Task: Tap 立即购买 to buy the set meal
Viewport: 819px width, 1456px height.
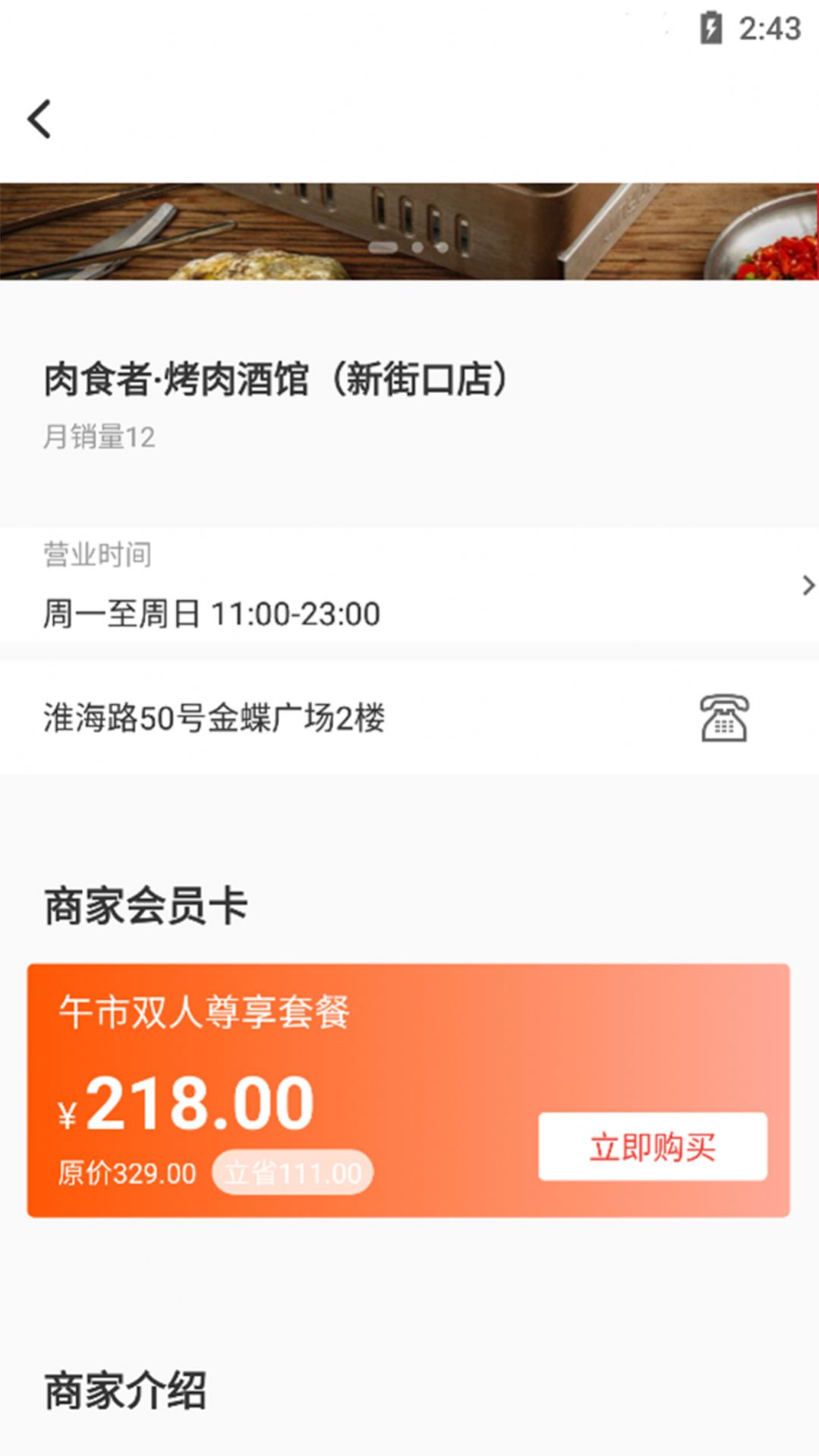Action: (653, 1149)
